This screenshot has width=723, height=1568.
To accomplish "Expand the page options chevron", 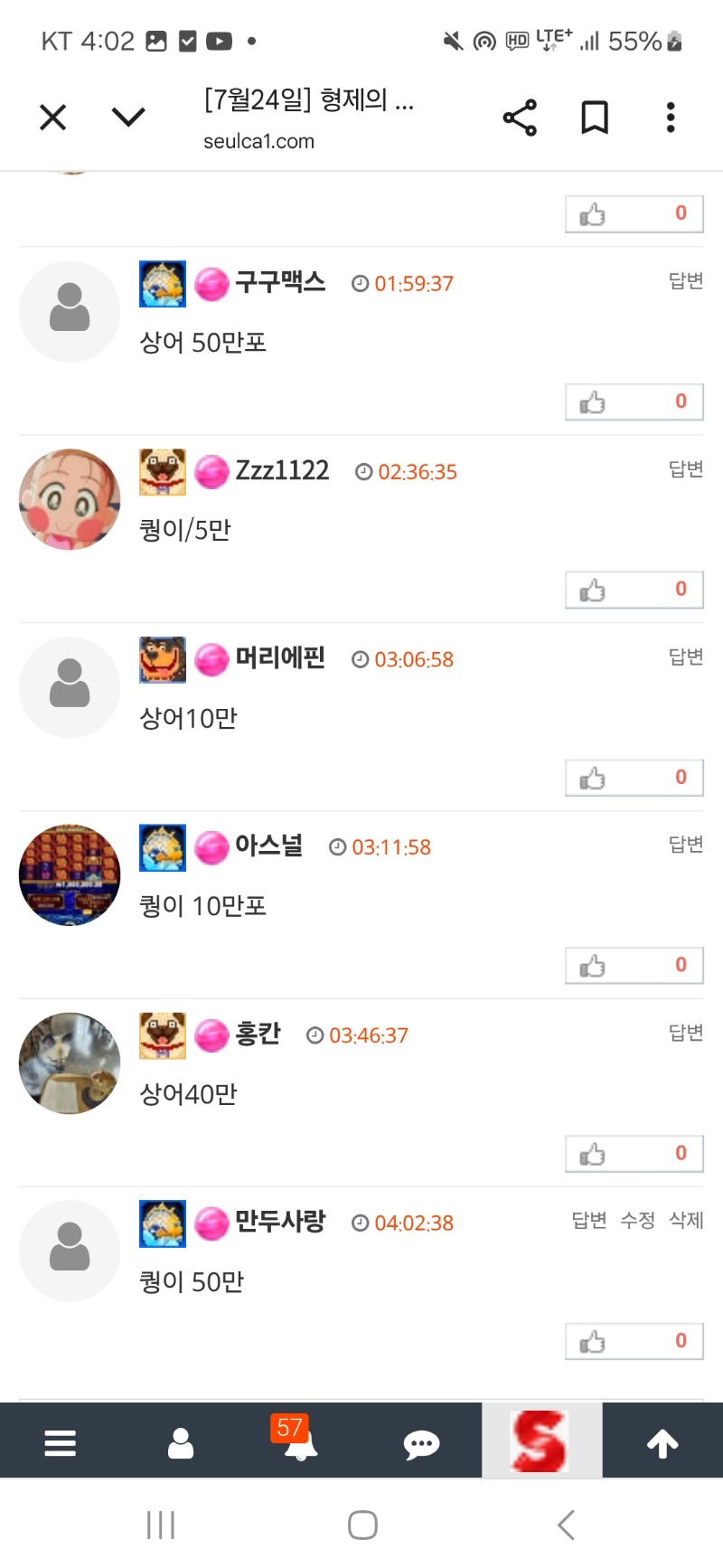I will pyautogui.click(x=128, y=118).
